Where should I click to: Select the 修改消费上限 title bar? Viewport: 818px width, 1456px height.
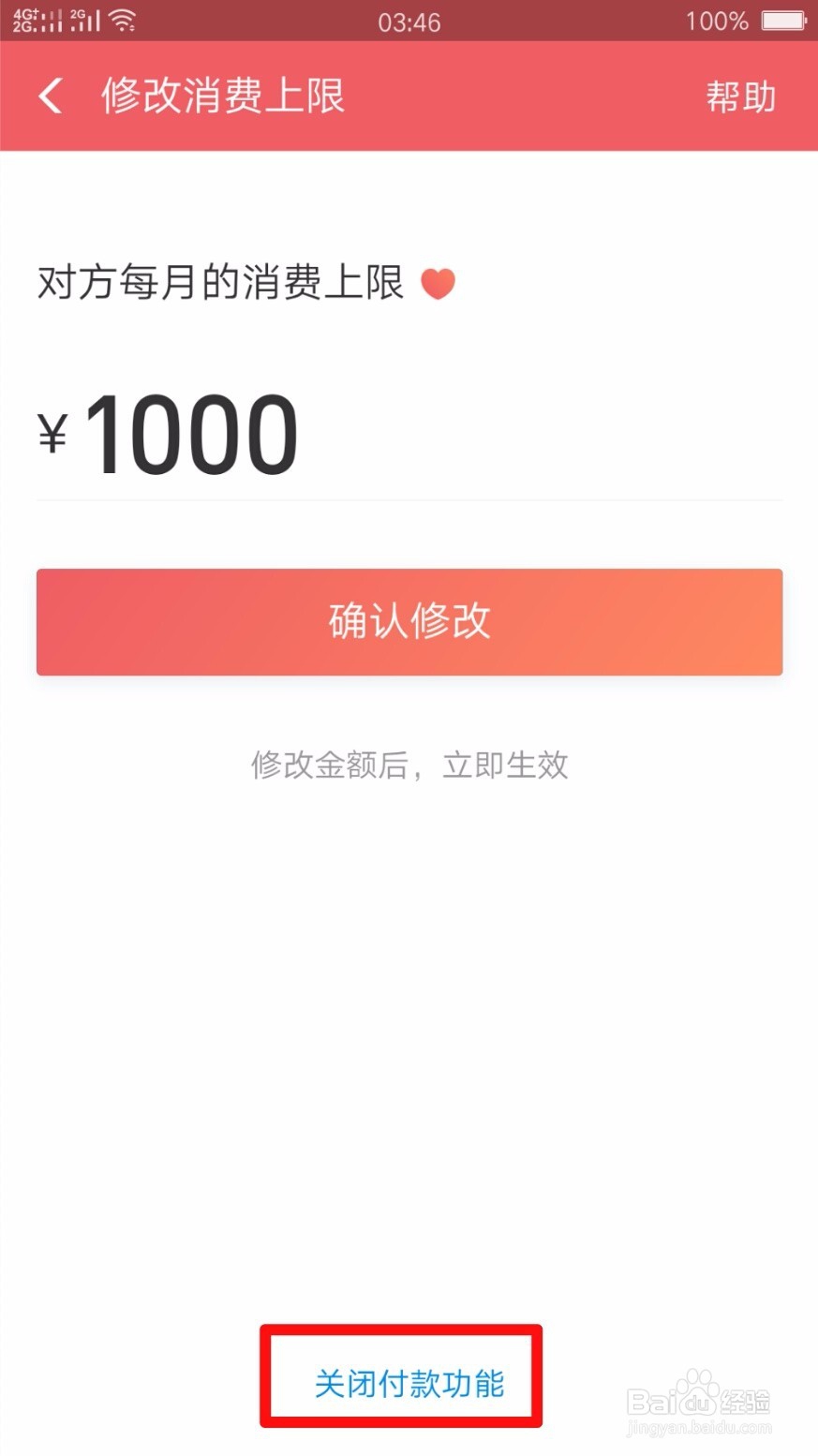[x=224, y=96]
